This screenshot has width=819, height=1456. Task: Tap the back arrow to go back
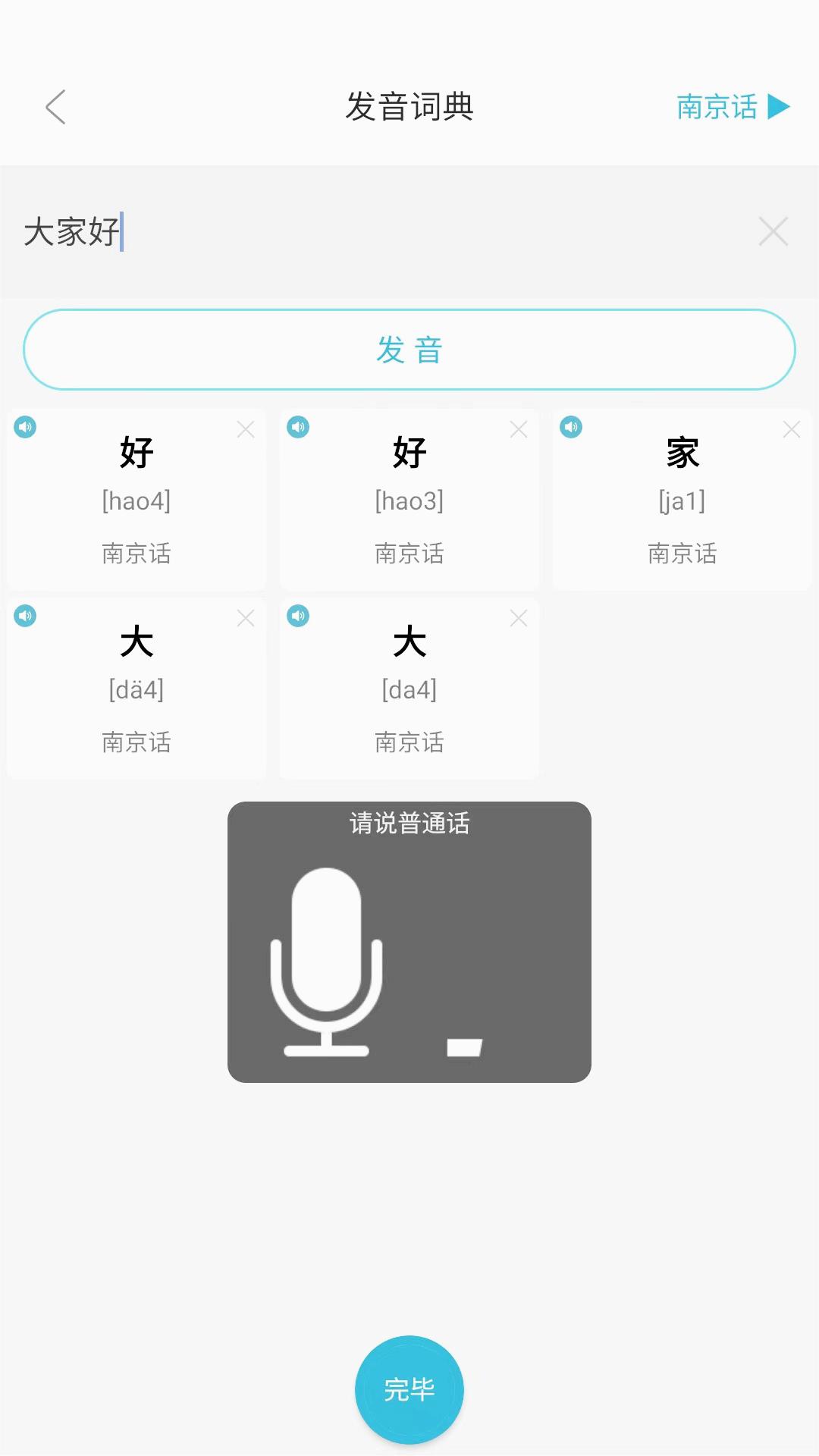[55, 108]
